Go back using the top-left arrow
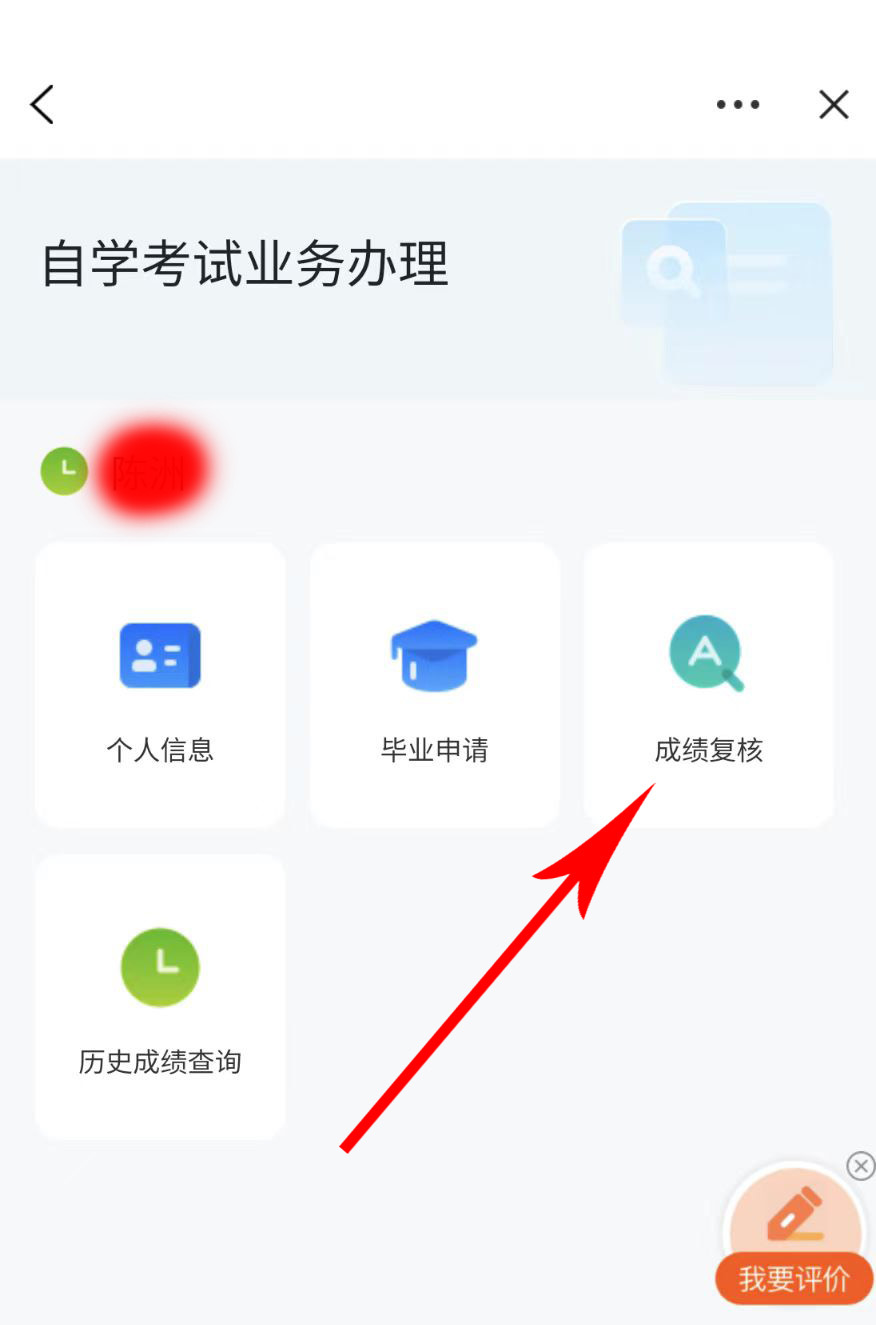876x1325 pixels. coord(42,104)
